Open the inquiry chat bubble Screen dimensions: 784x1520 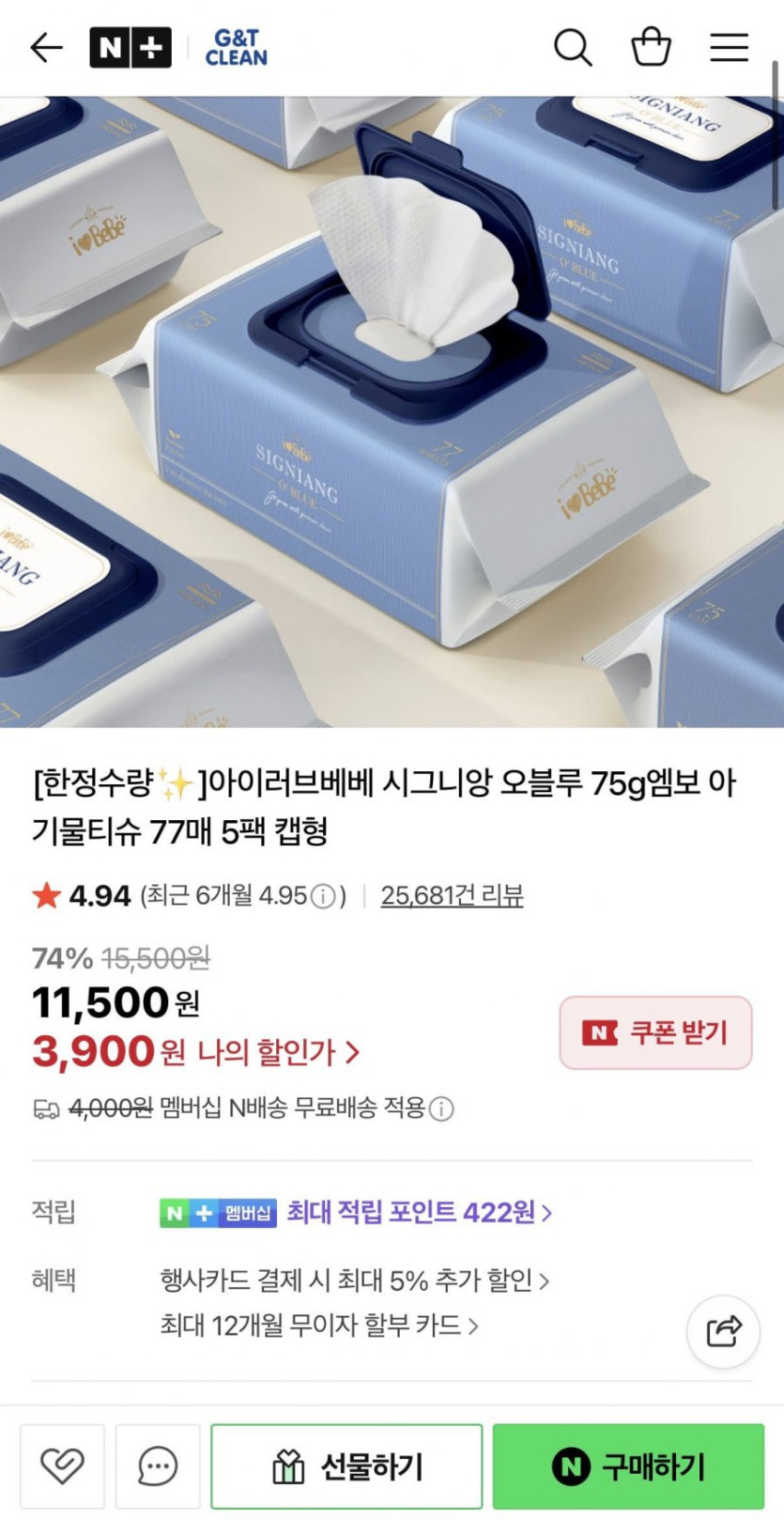coord(158,1466)
